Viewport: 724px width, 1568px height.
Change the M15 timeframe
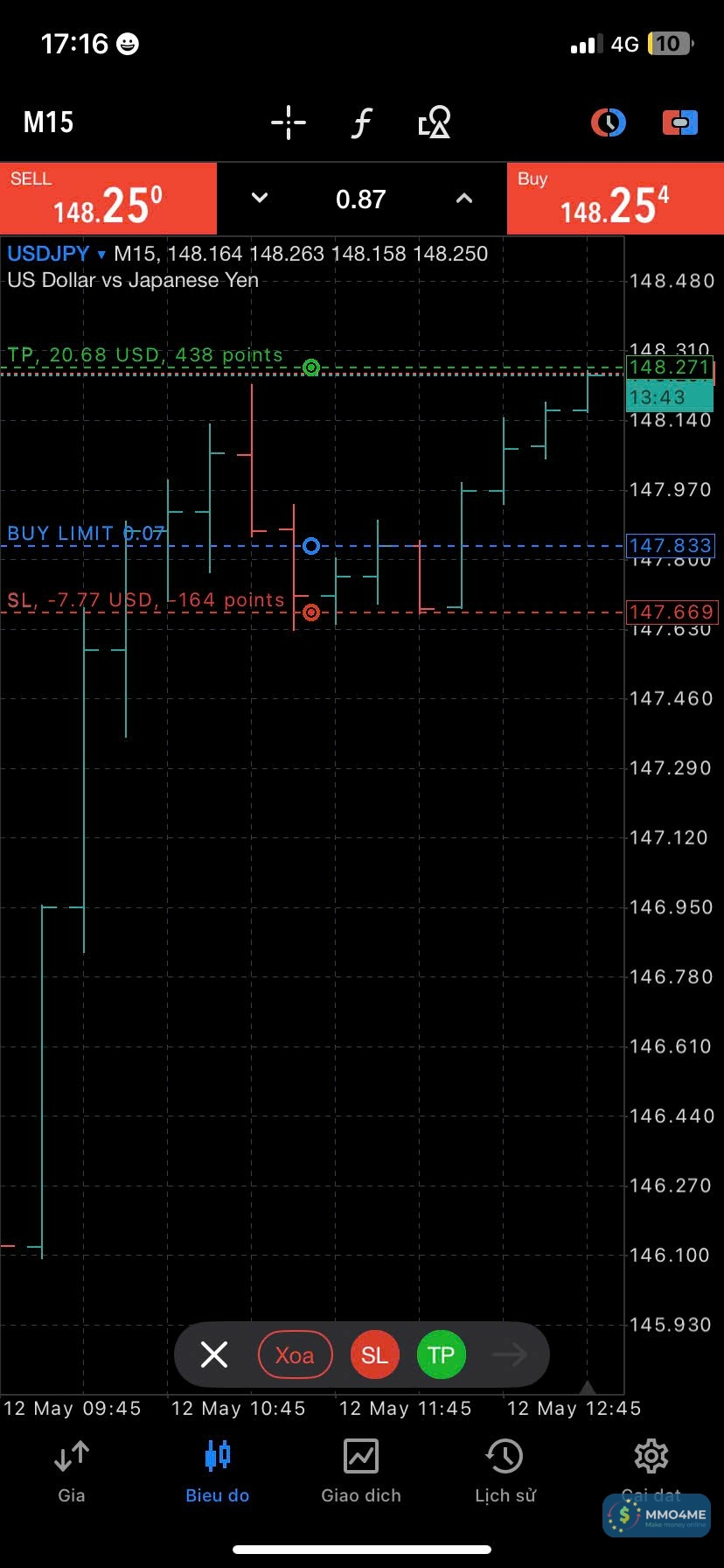[49, 122]
